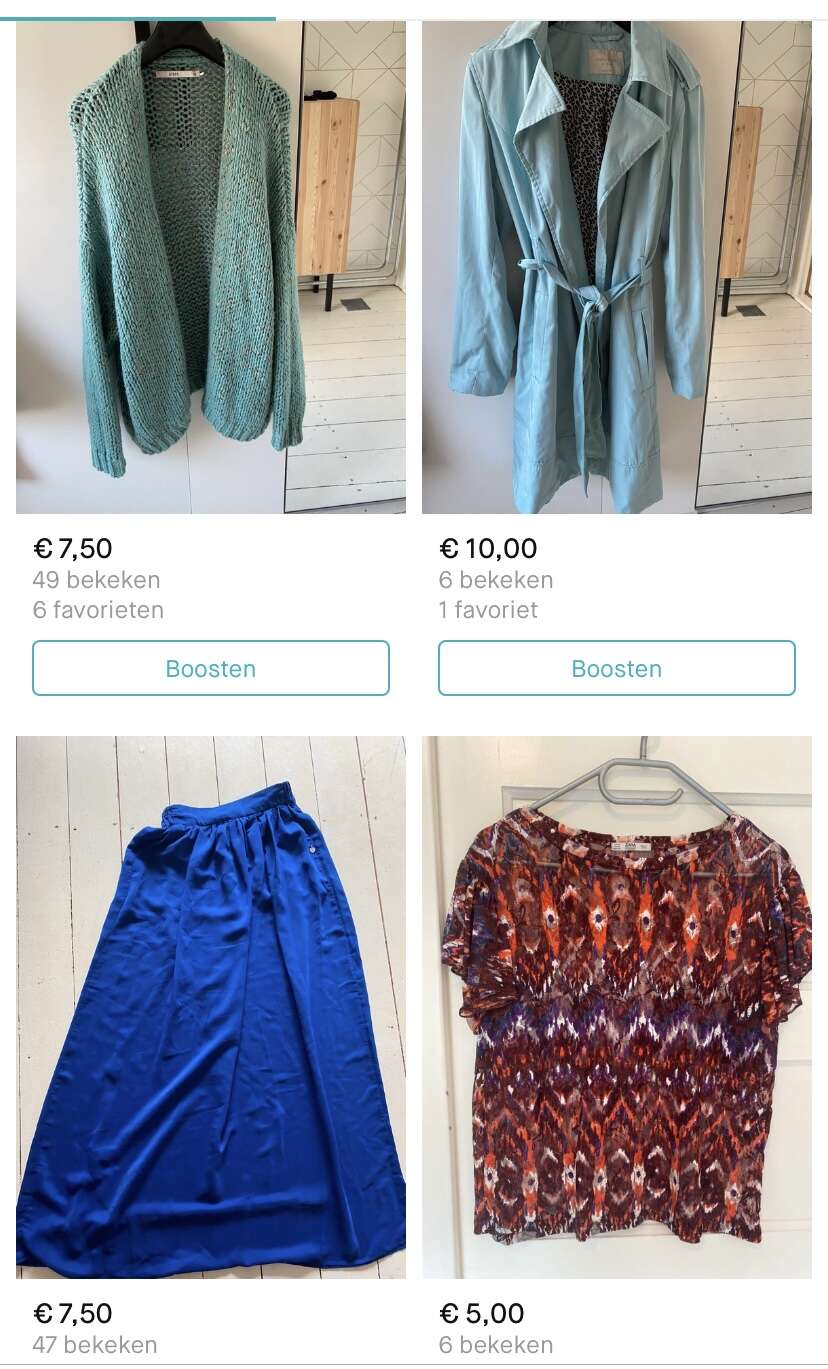The height and width of the screenshot is (1369, 828).
Task: Open the blue satin skirt listing
Action: click(211, 1008)
